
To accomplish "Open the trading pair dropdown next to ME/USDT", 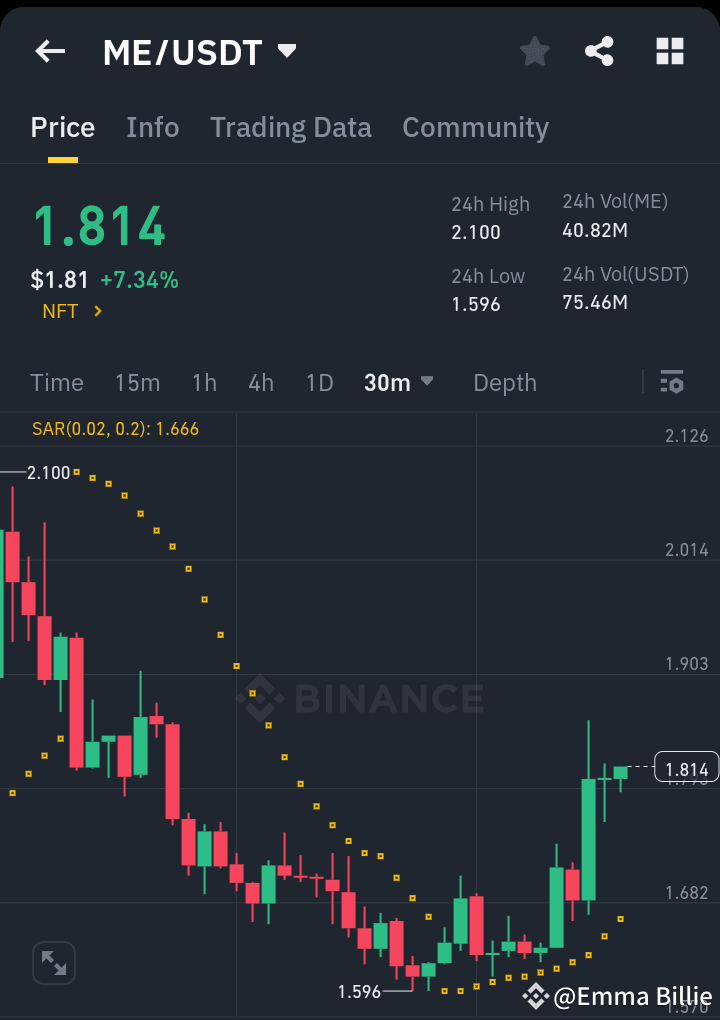I will click(x=286, y=51).
